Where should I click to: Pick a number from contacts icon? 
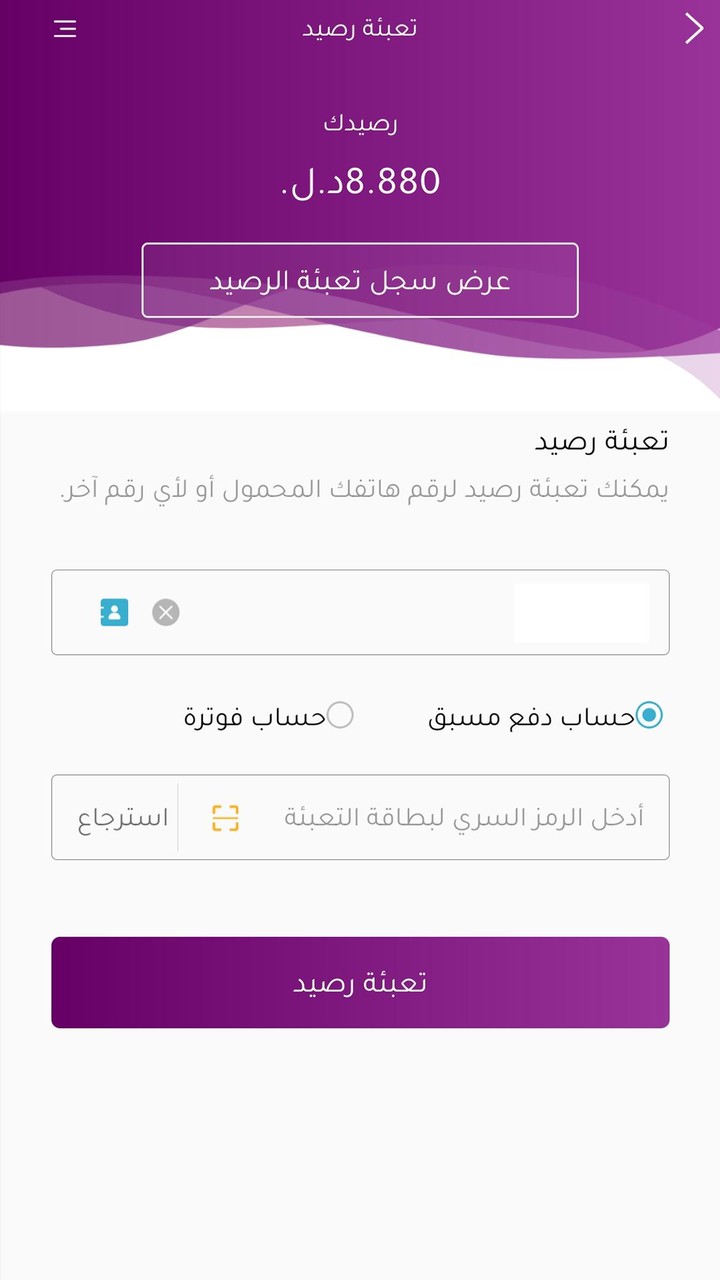click(114, 612)
